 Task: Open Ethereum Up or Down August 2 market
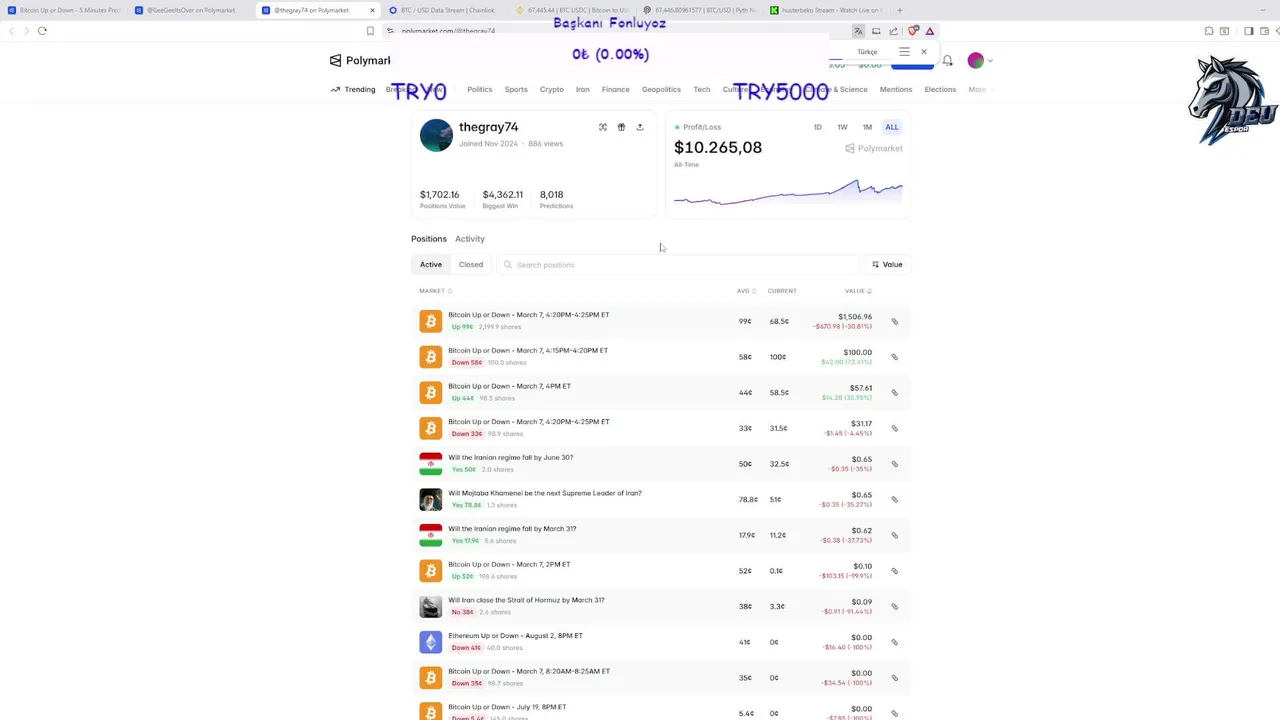515,636
